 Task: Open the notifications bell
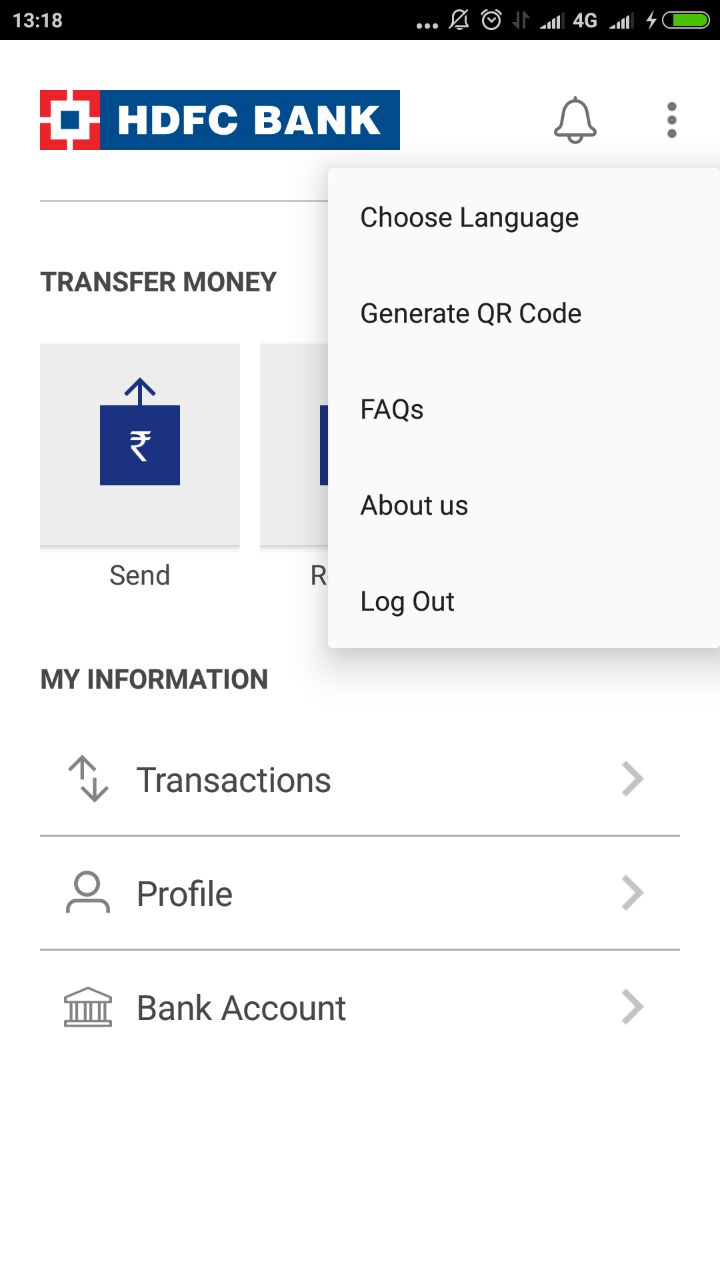[575, 121]
